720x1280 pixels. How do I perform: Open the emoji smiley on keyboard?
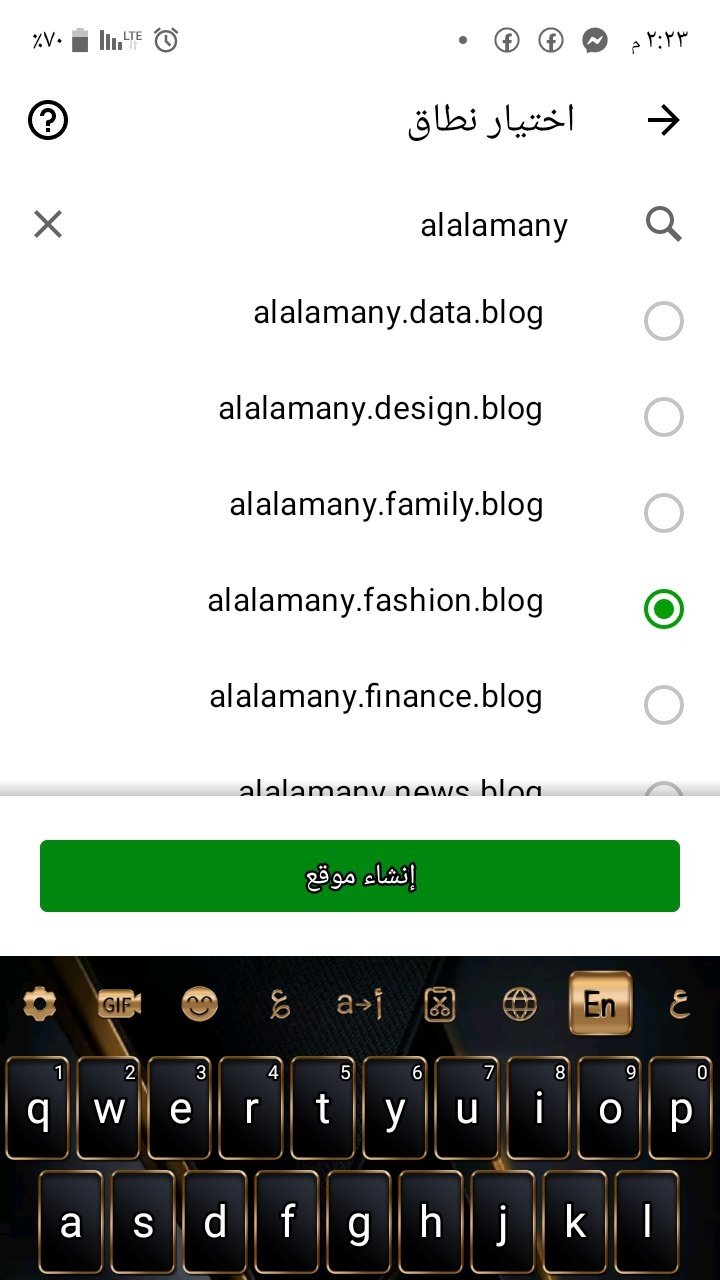pyautogui.click(x=200, y=1004)
